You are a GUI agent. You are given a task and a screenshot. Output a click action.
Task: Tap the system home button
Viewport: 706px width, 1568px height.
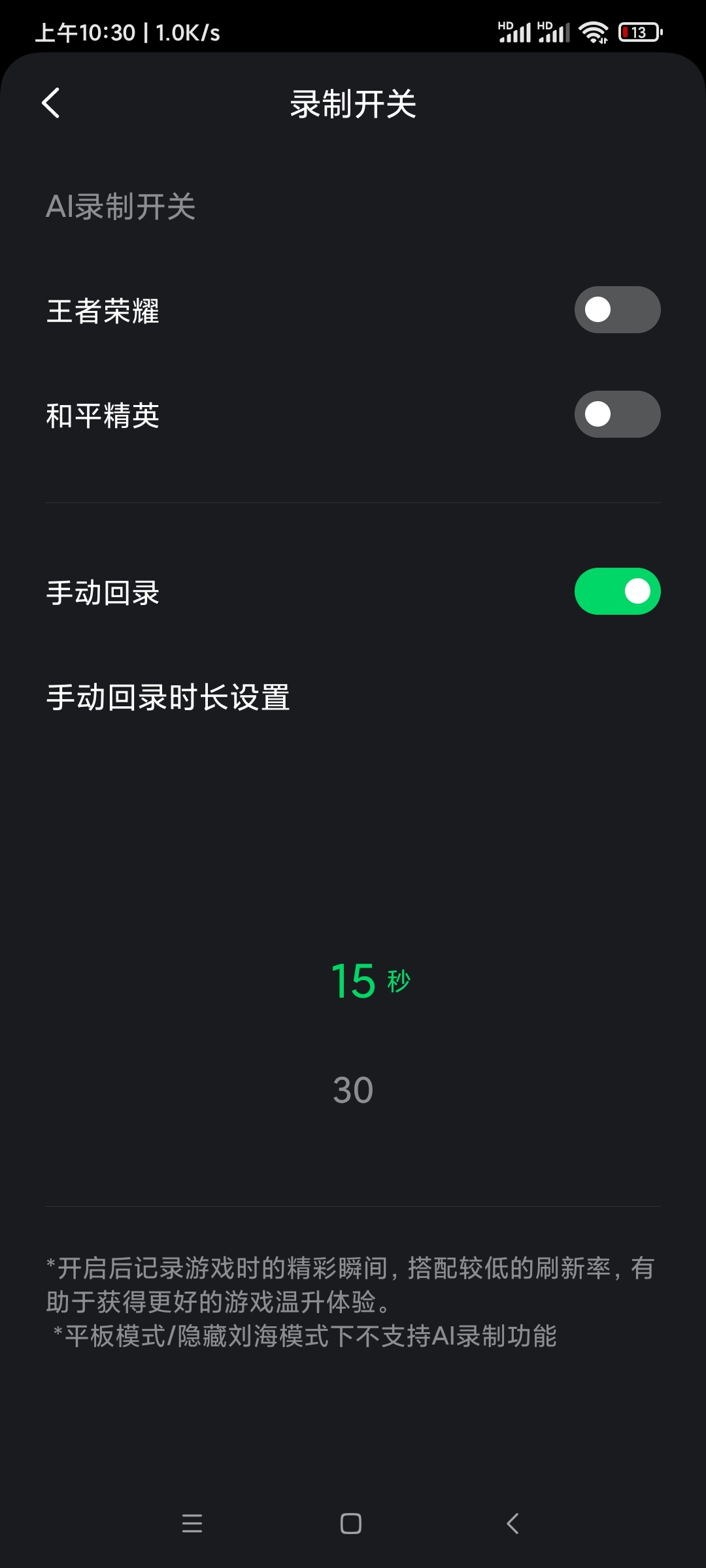351,1524
